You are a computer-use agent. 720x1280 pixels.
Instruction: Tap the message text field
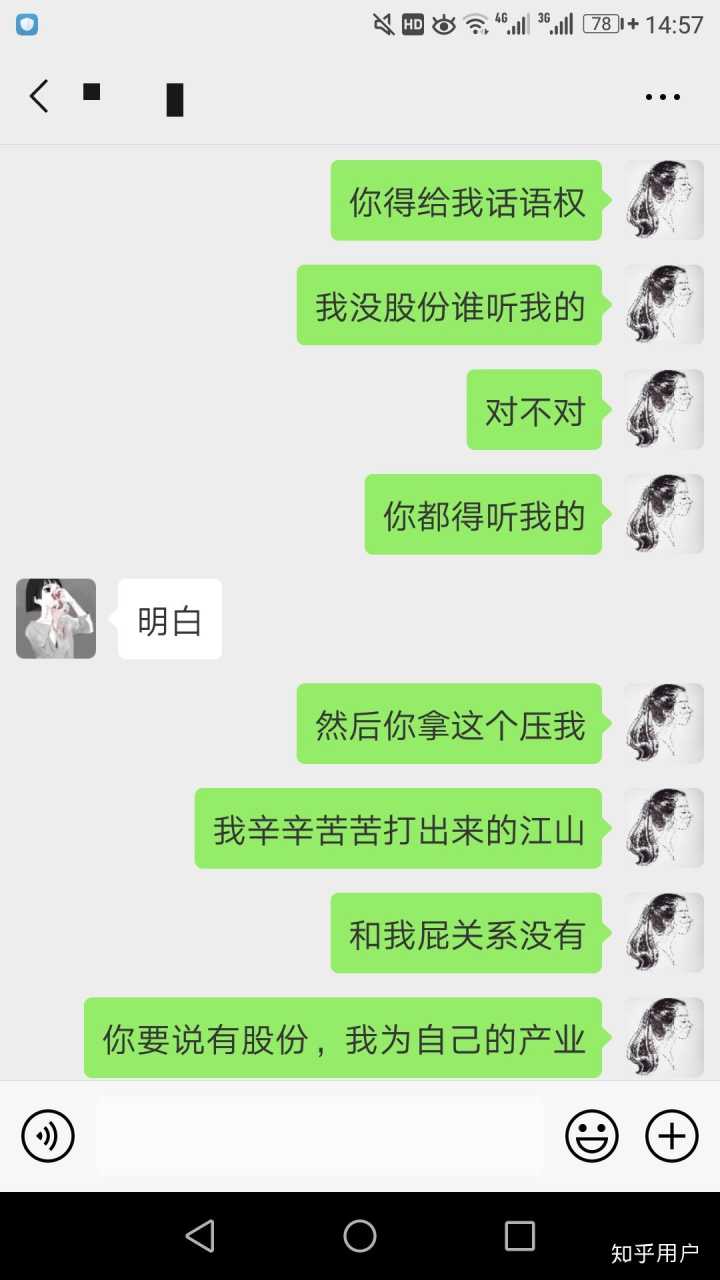[320, 1136]
